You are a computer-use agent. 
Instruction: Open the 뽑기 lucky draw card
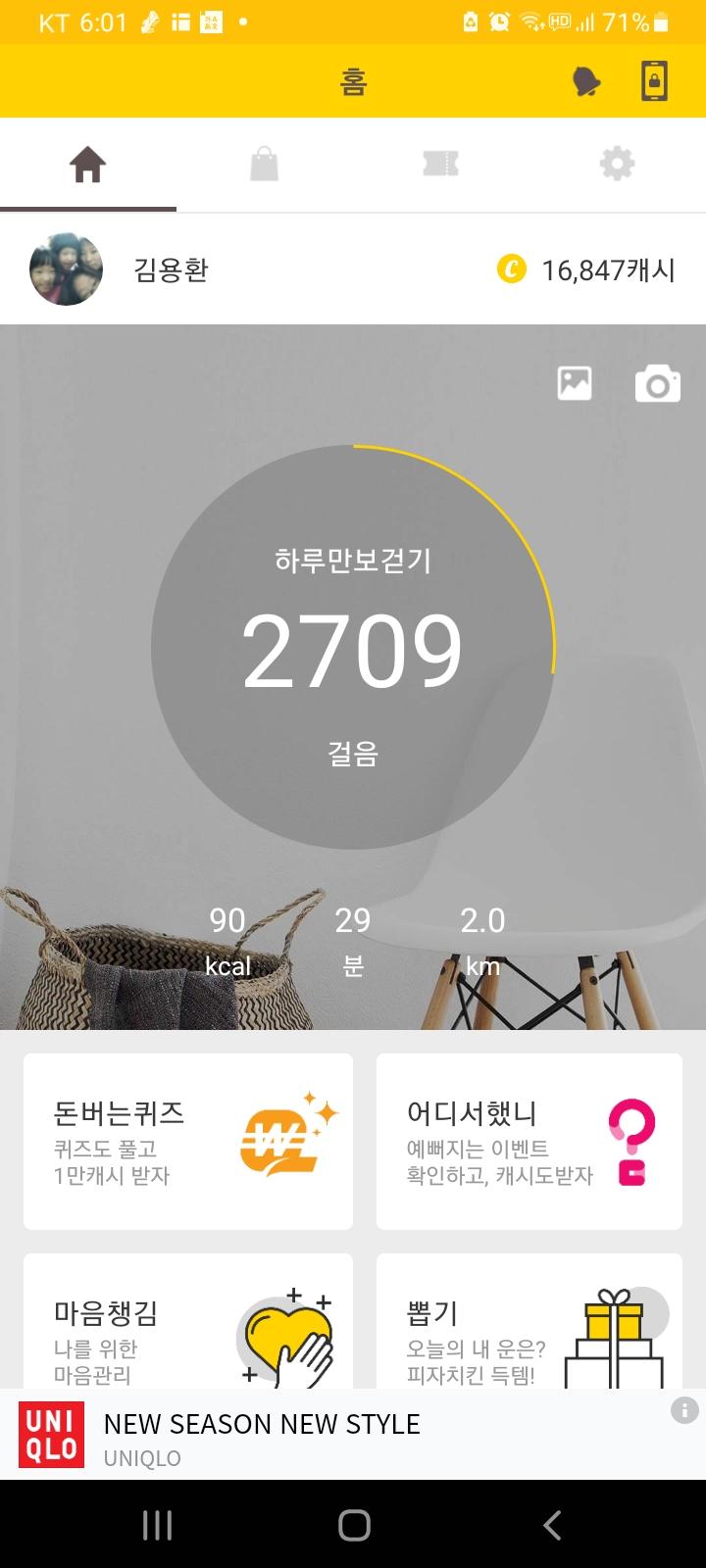coord(529,1323)
